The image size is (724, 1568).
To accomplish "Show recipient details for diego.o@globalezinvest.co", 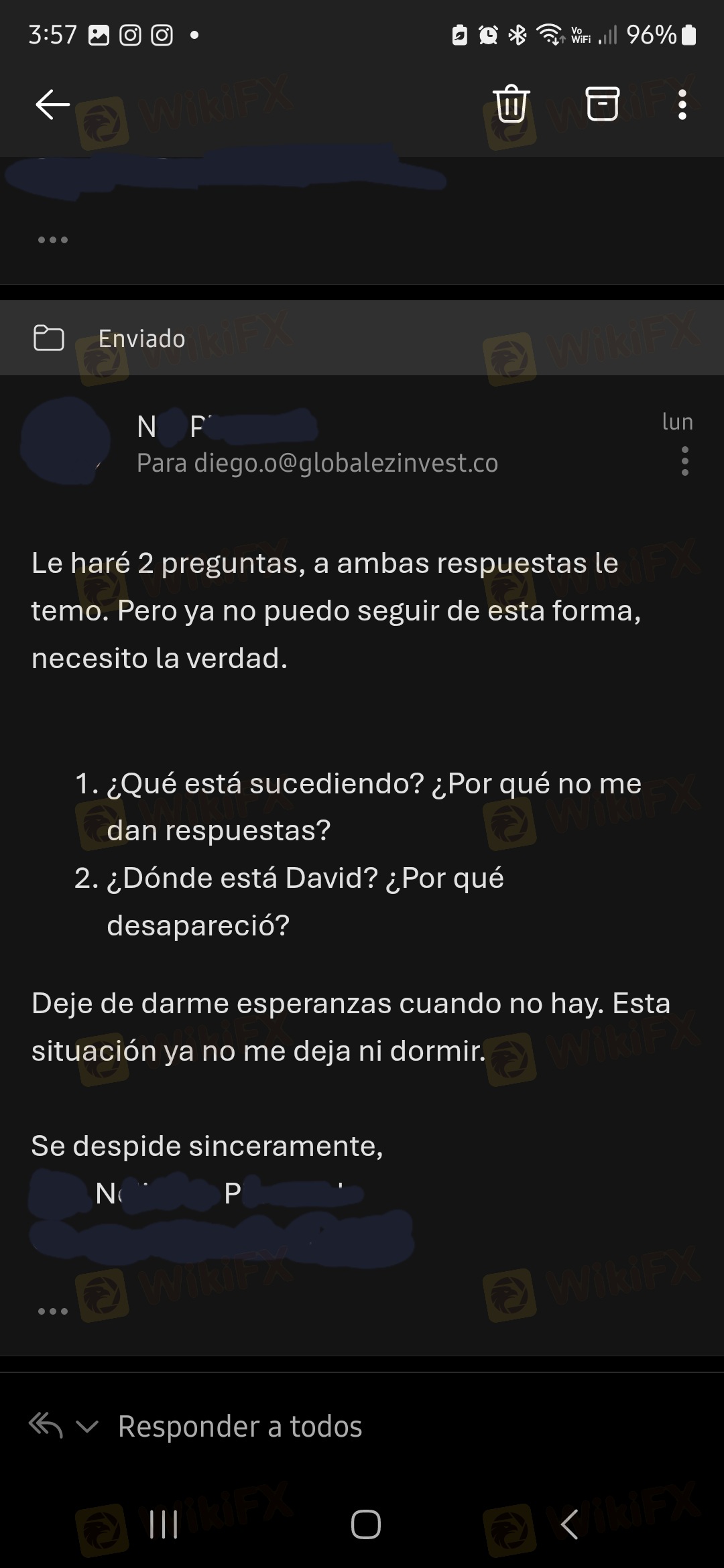I will click(317, 463).
